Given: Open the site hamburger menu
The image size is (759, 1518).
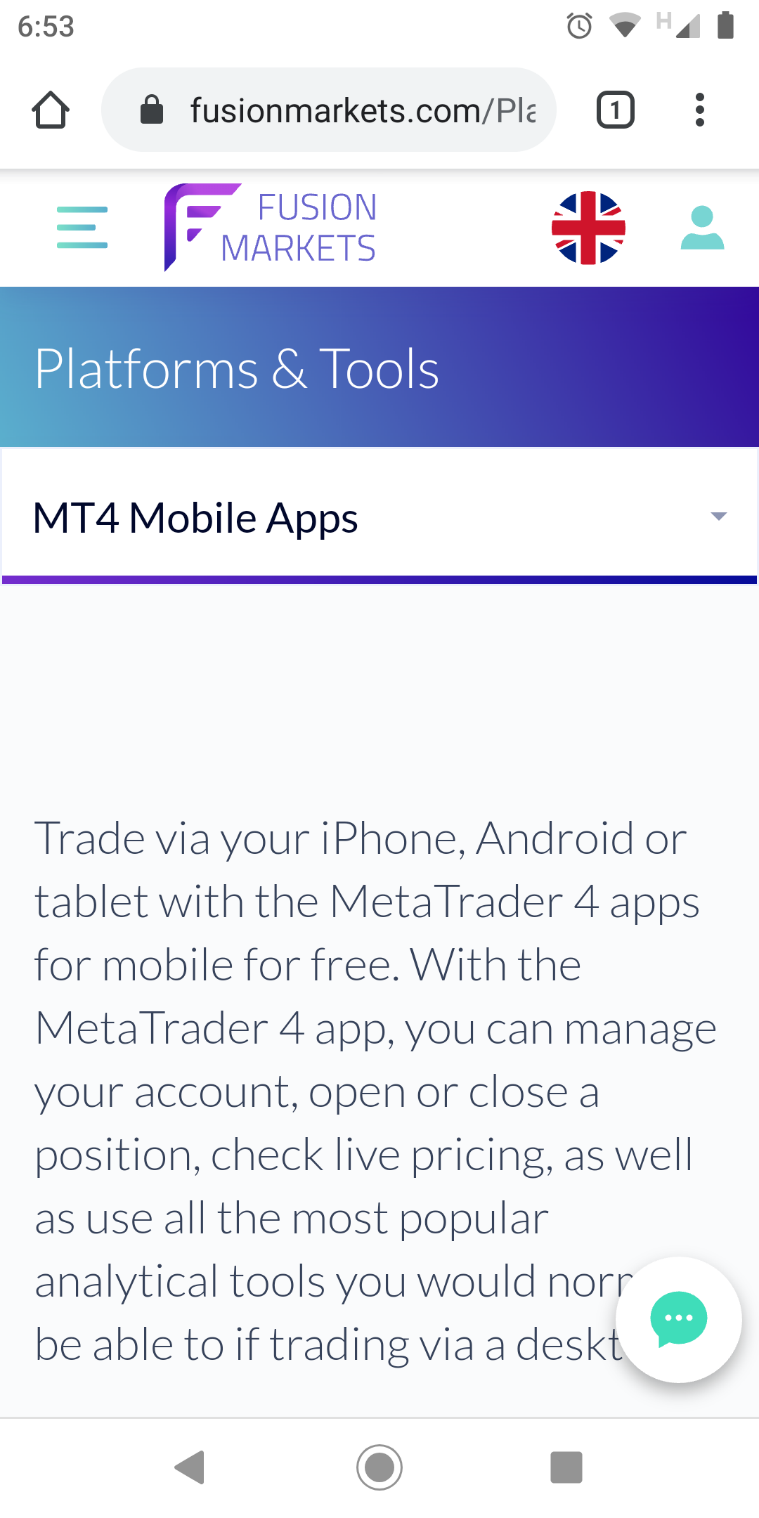Looking at the screenshot, I should [82, 227].
